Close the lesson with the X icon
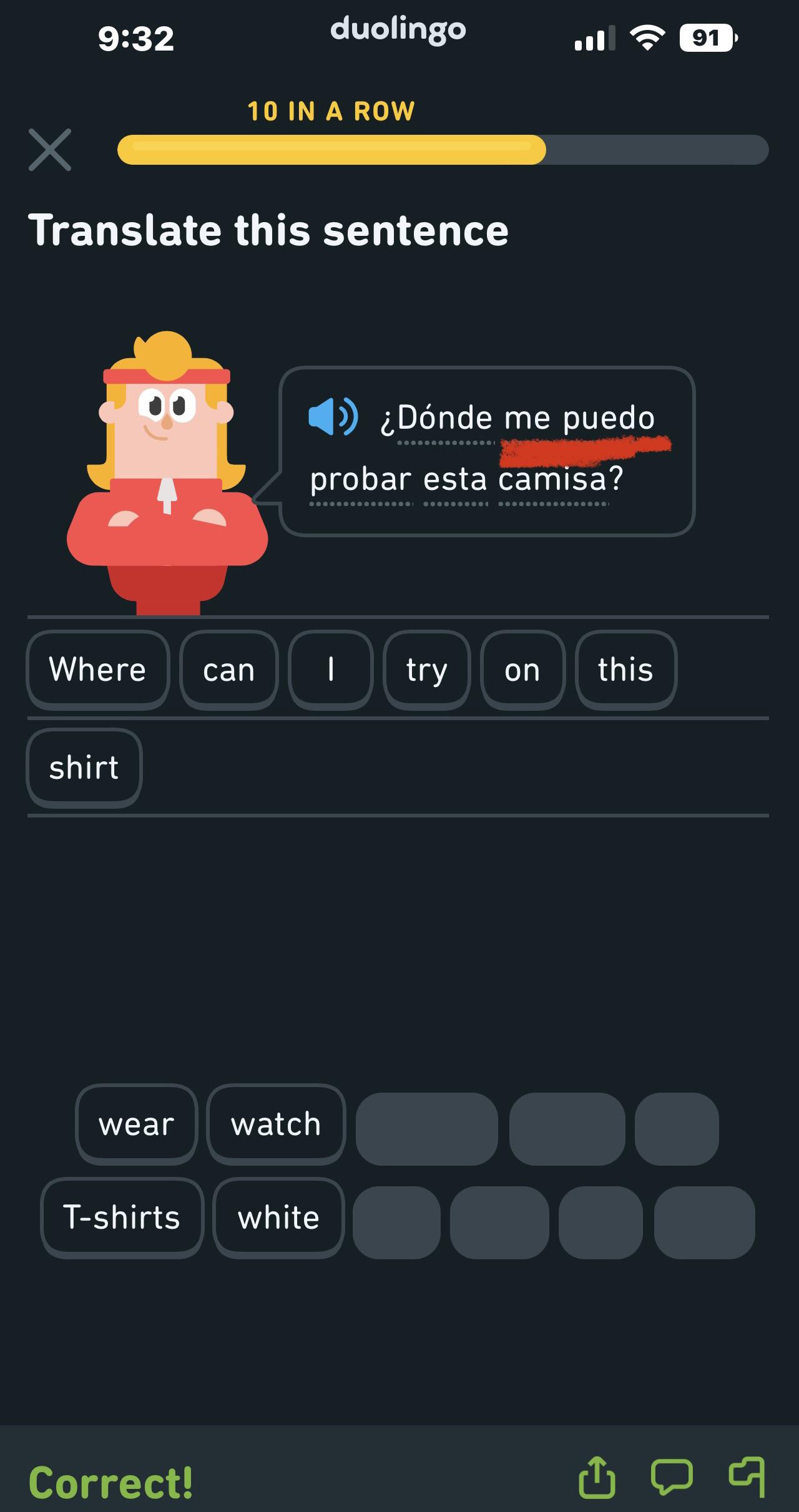The image size is (799, 1512). click(x=50, y=150)
